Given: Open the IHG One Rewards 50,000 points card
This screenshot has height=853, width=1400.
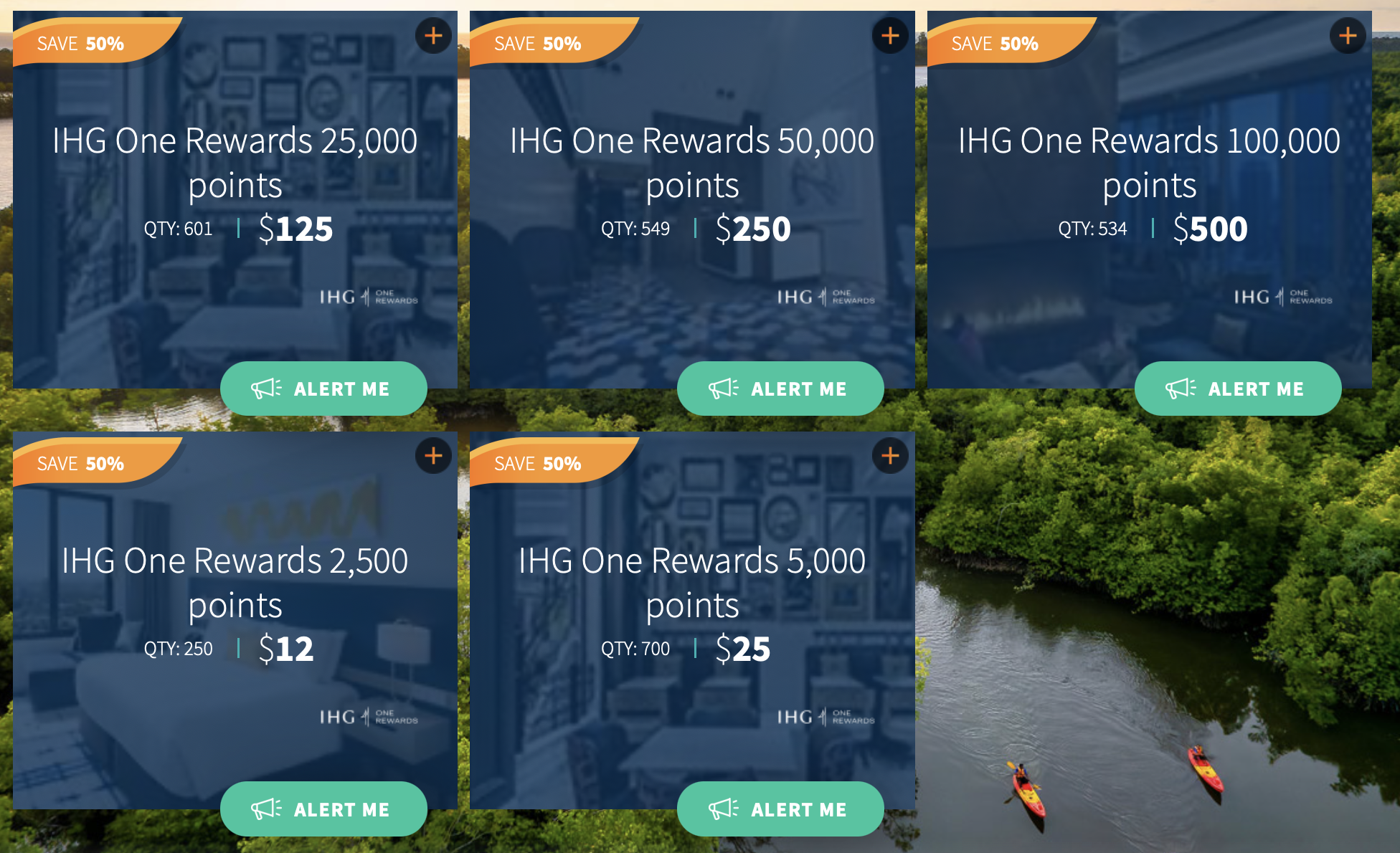Looking at the screenshot, I should point(692,163).
